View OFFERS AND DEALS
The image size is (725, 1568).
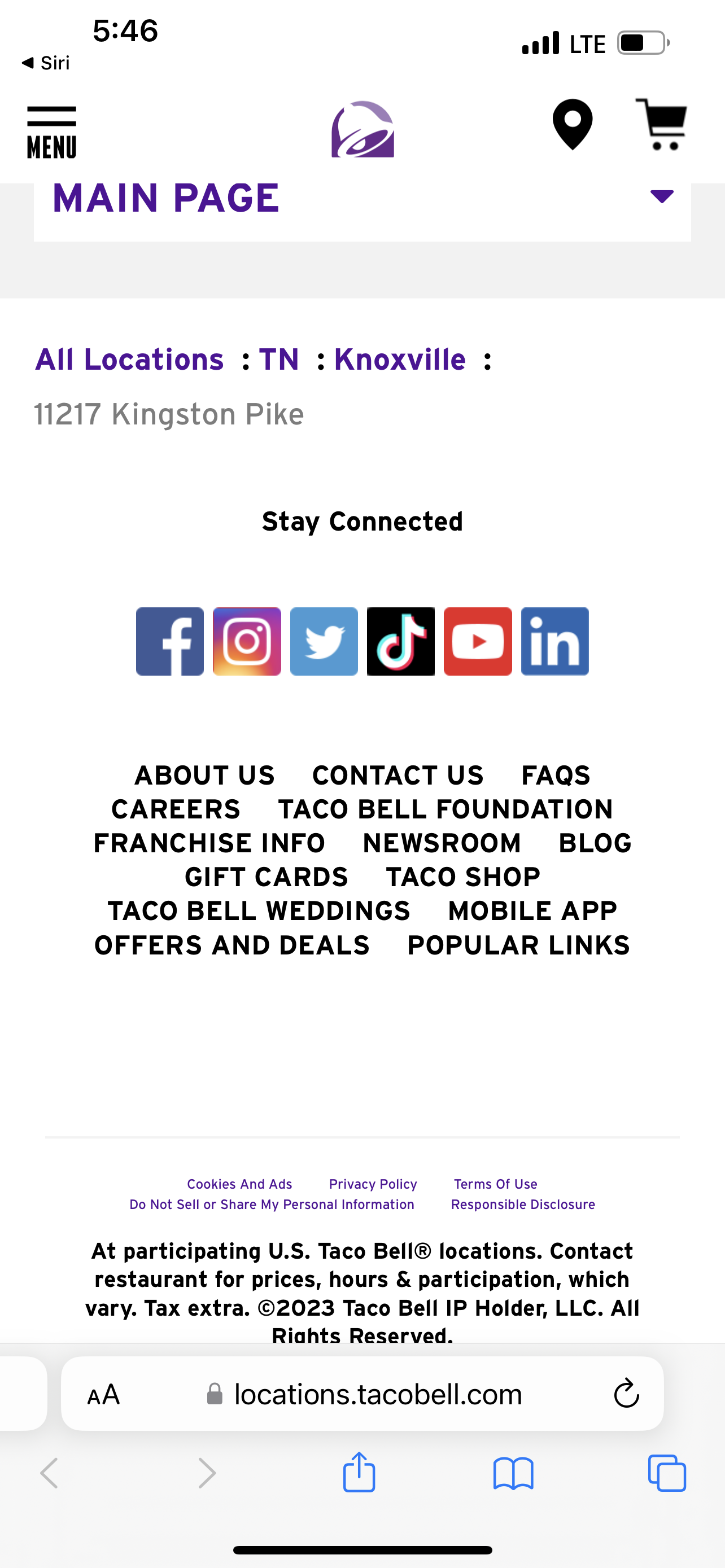point(232,945)
